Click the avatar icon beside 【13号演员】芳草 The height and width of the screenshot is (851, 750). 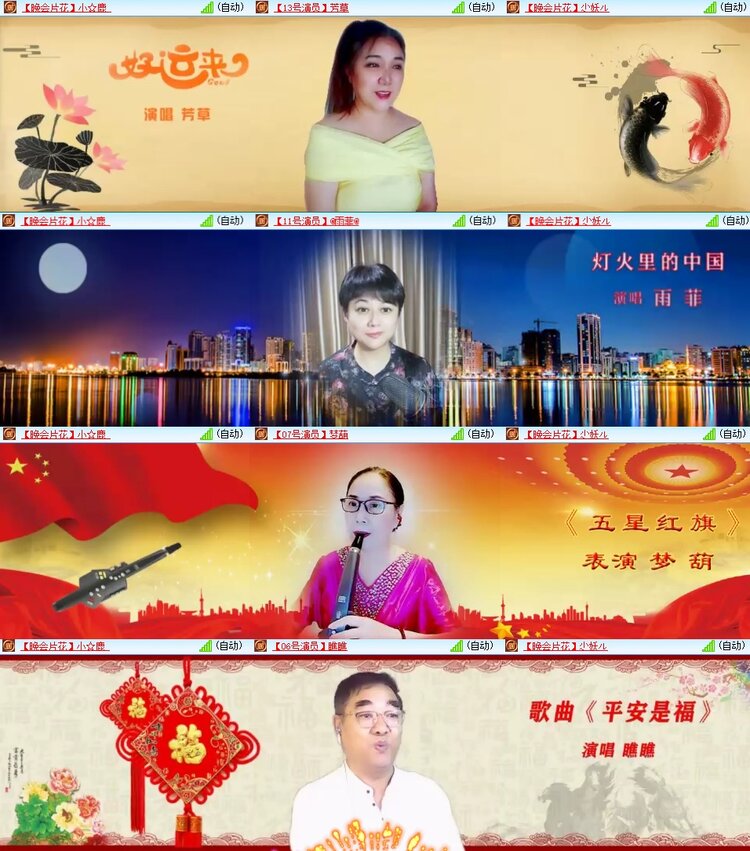coord(260,9)
